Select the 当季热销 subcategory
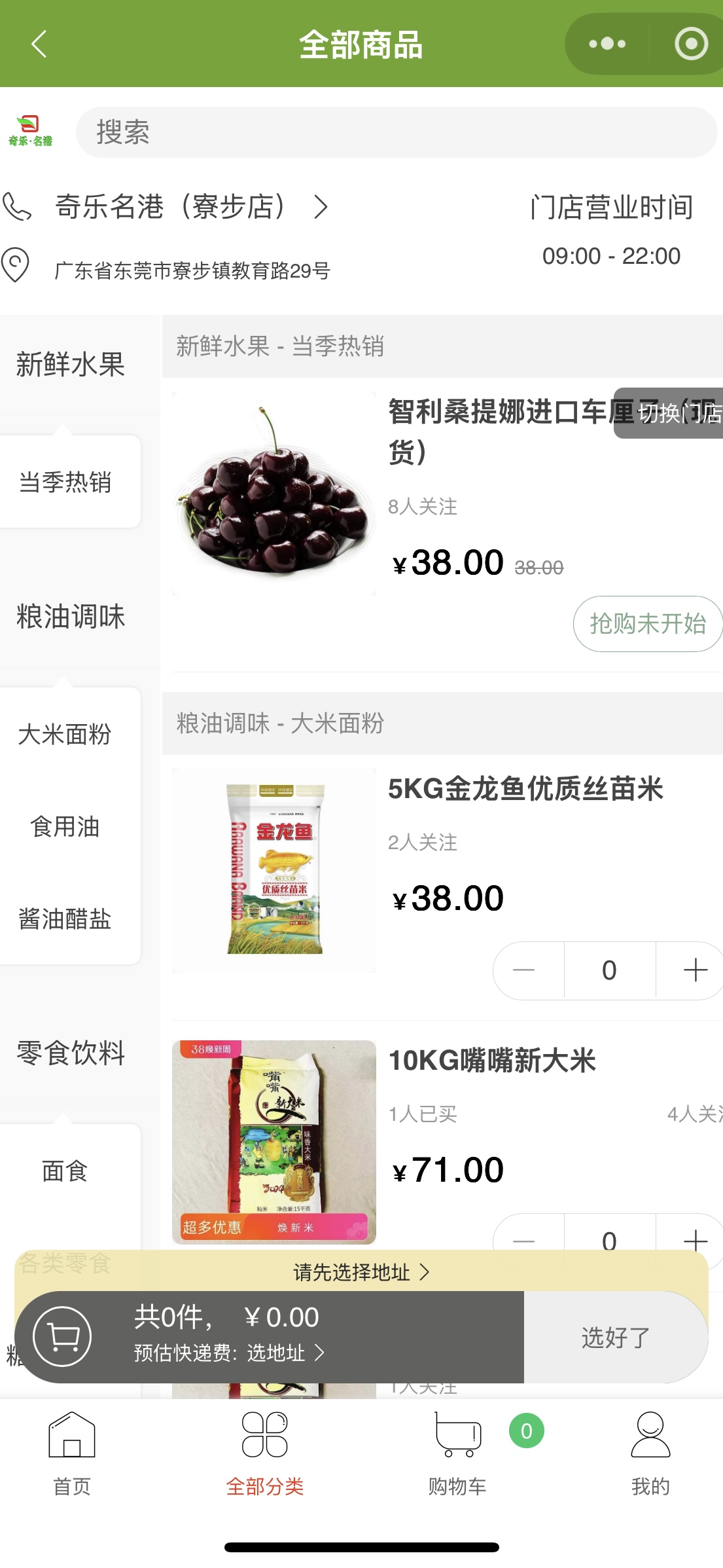Viewport: 723px width, 1568px height. pos(65,483)
